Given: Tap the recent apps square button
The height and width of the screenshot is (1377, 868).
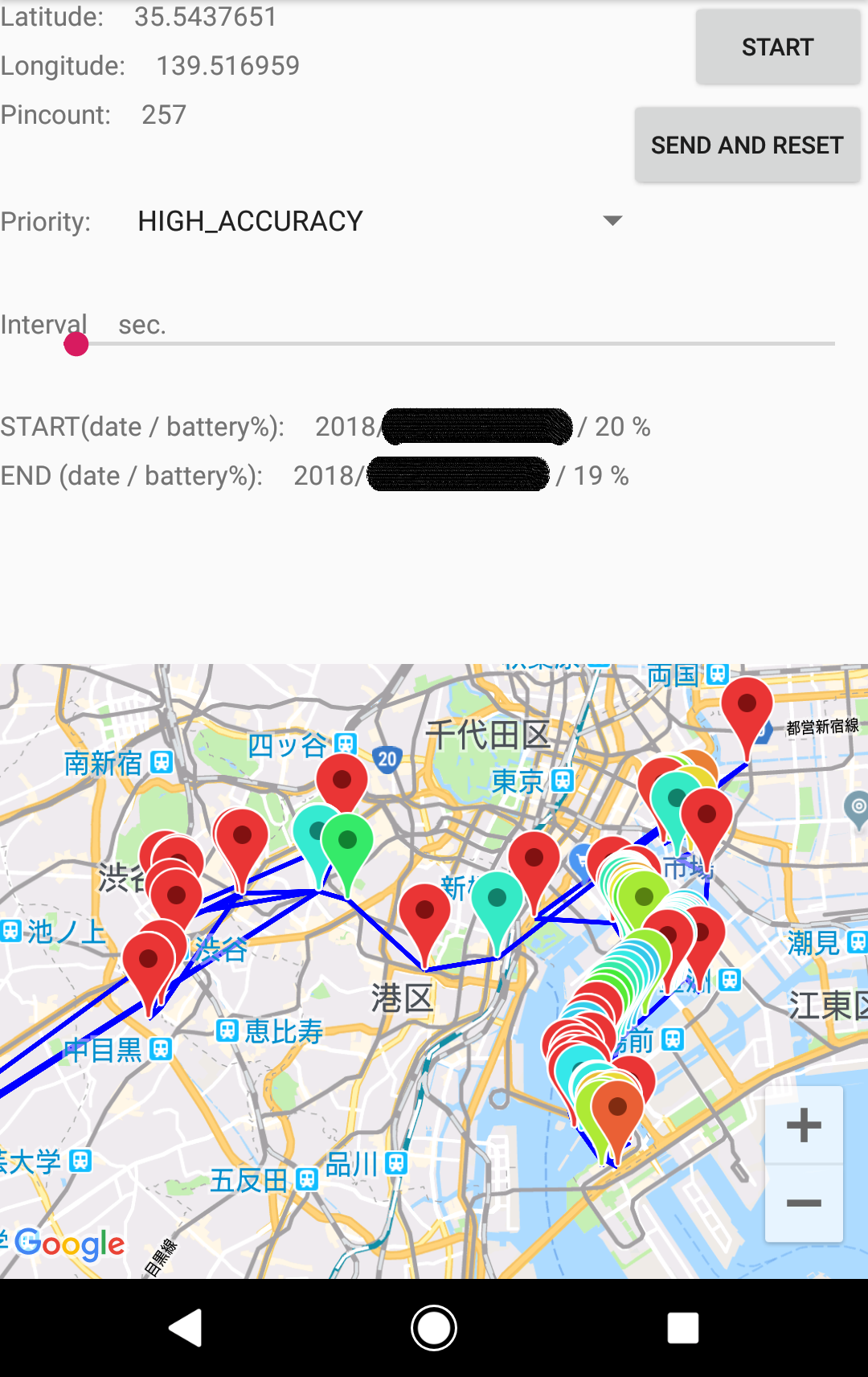Looking at the screenshot, I should pos(682,1327).
